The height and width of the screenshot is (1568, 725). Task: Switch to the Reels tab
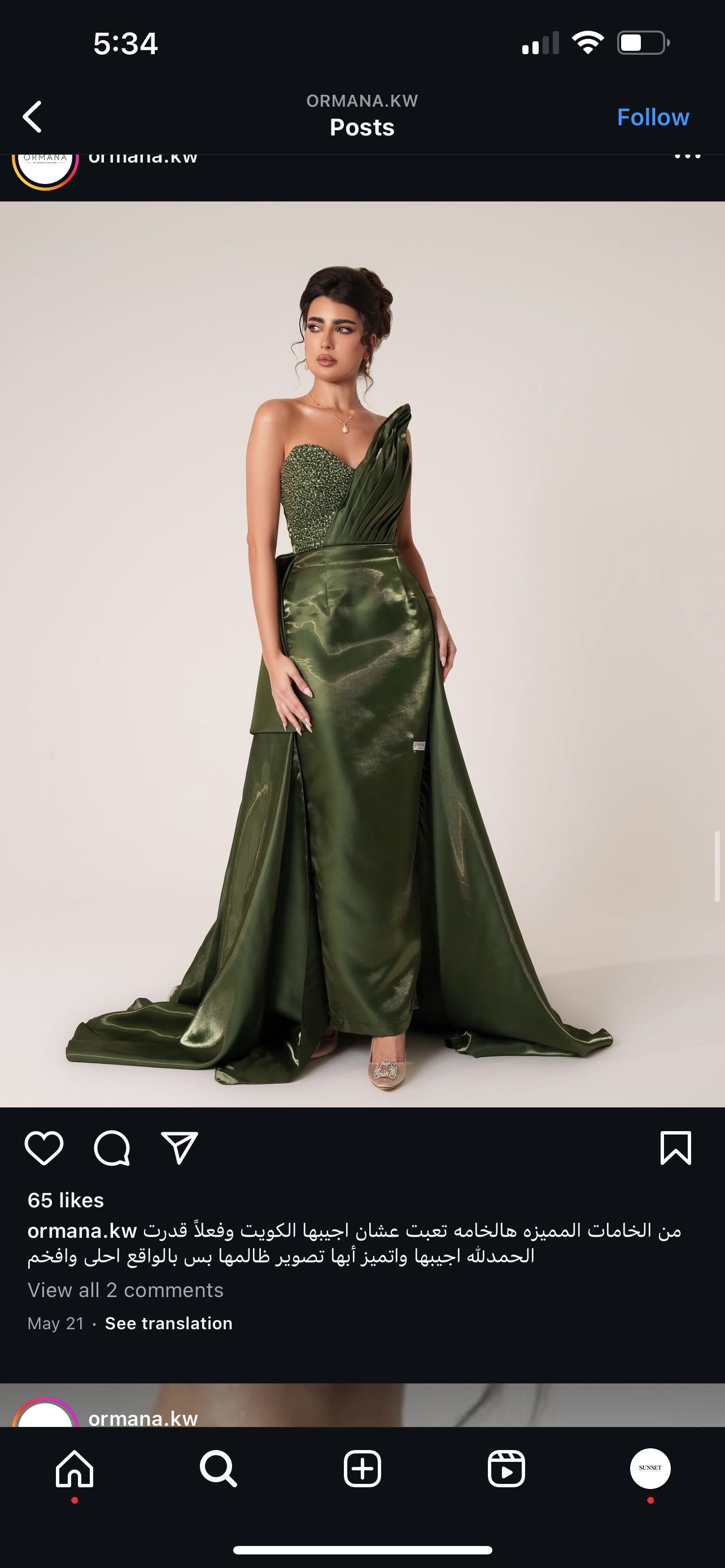click(506, 1469)
